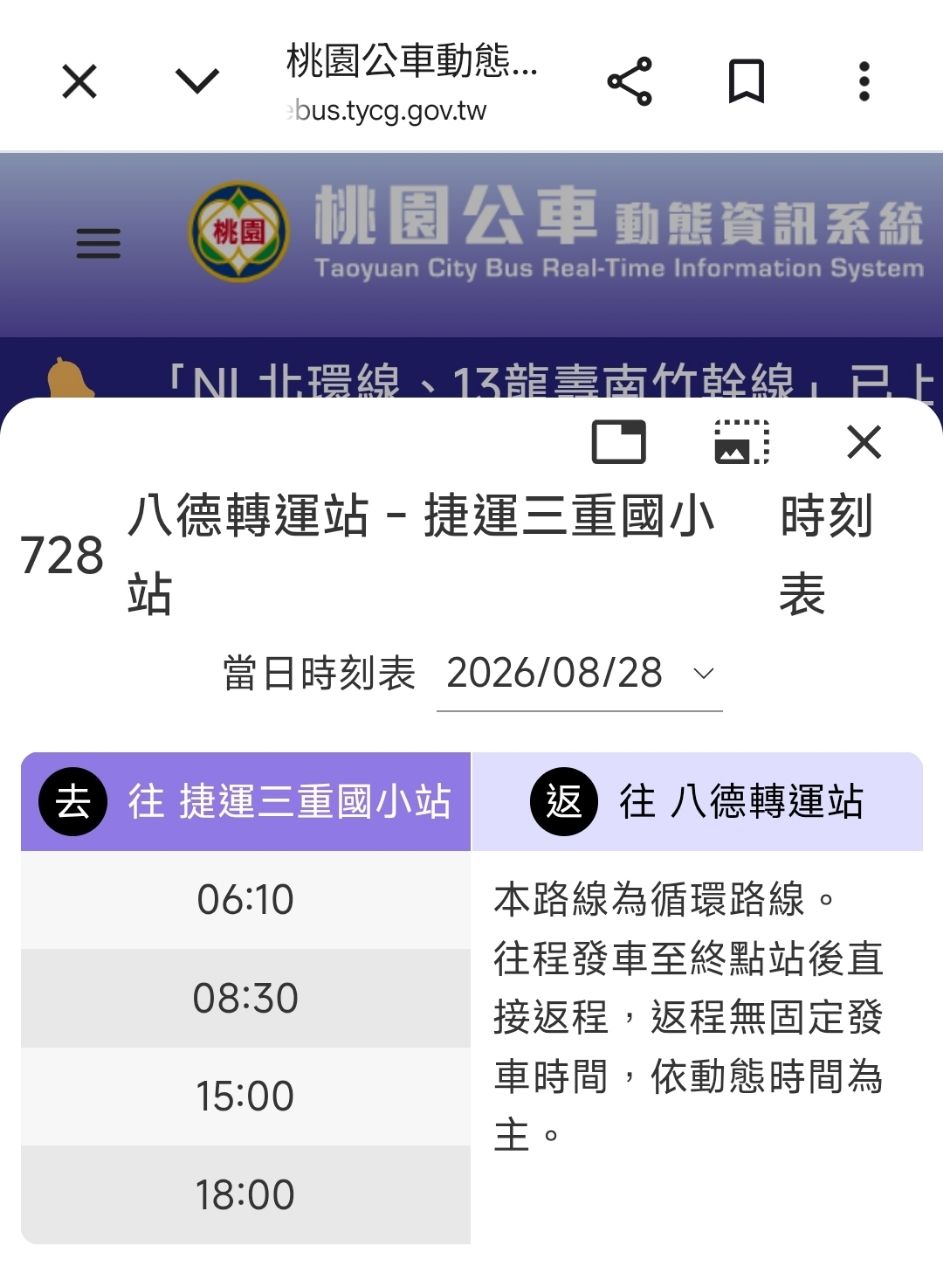Open the site hamburger menu
This screenshot has height=1280, width=943.
(98, 243)
